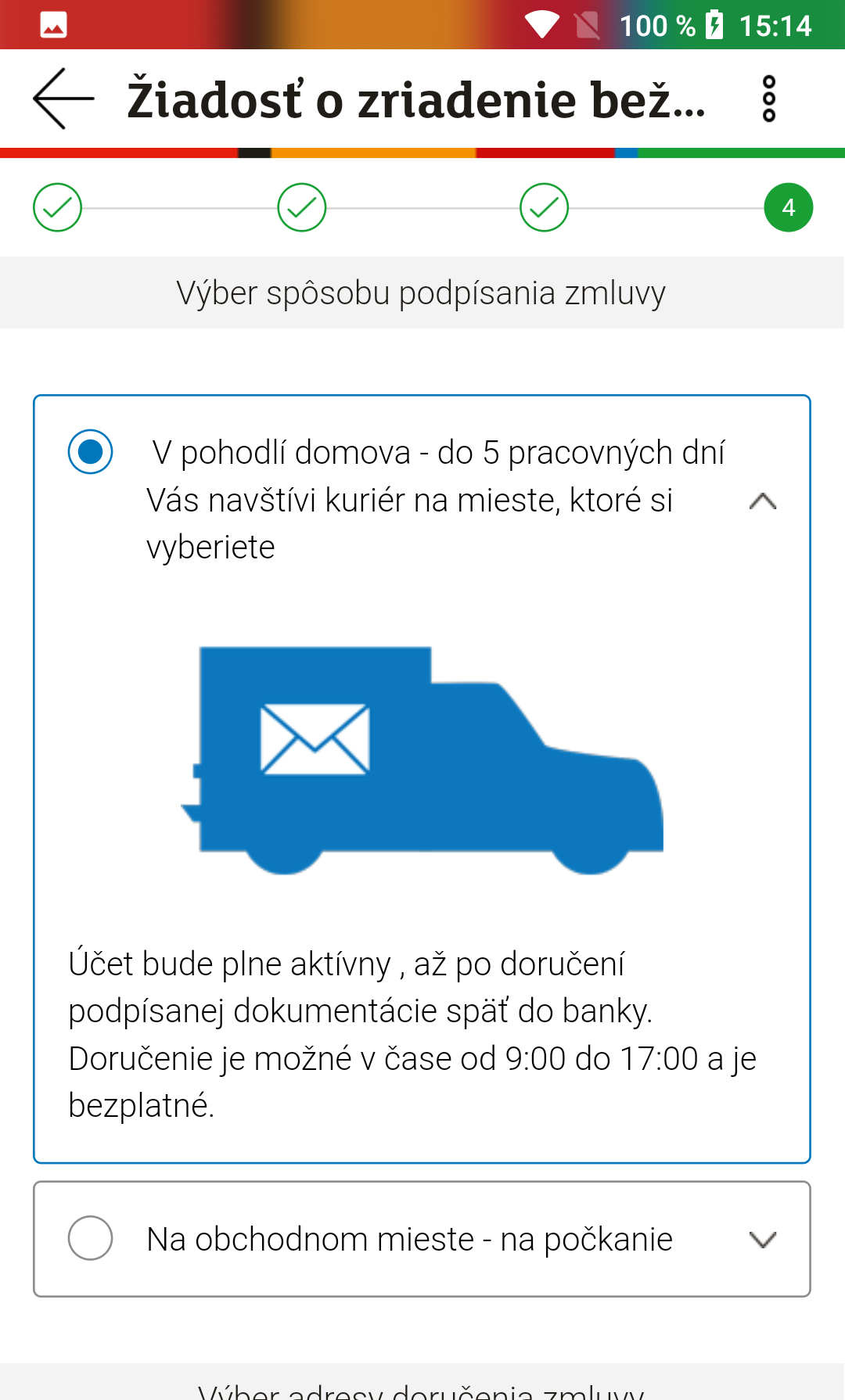Return to the third completed step

coord(545,208)
